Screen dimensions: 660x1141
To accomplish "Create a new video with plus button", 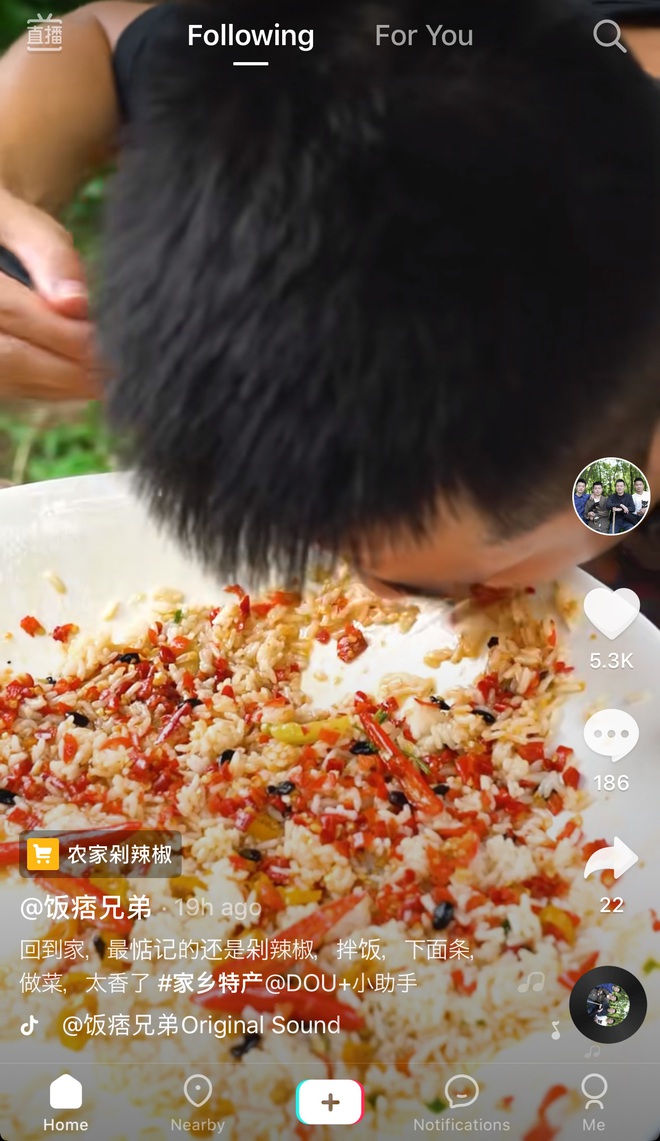I will pyautogui.click(x=330, y=1102).
